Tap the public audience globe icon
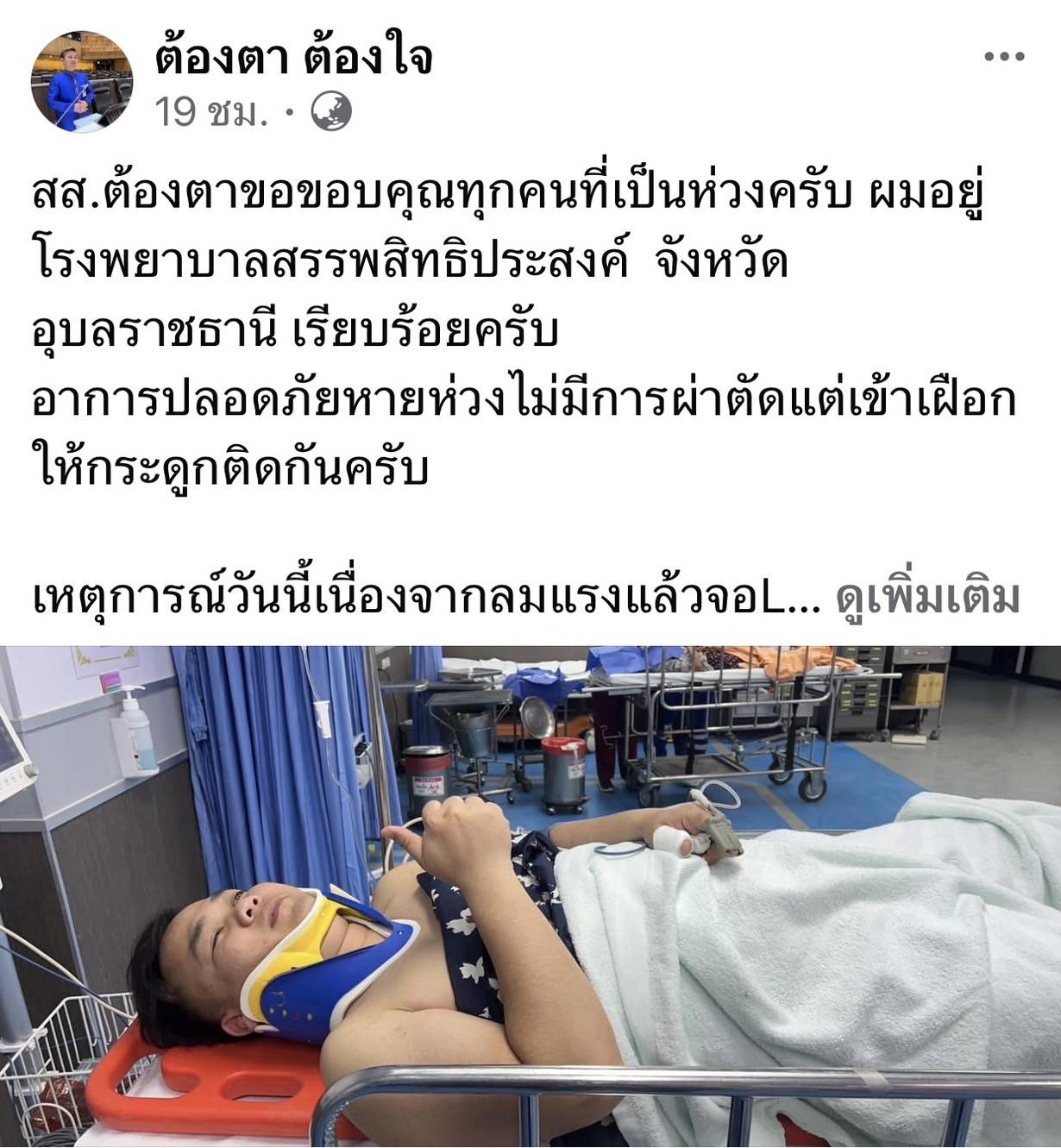This screenshot has width=1061, height=1148. (330, 112)
